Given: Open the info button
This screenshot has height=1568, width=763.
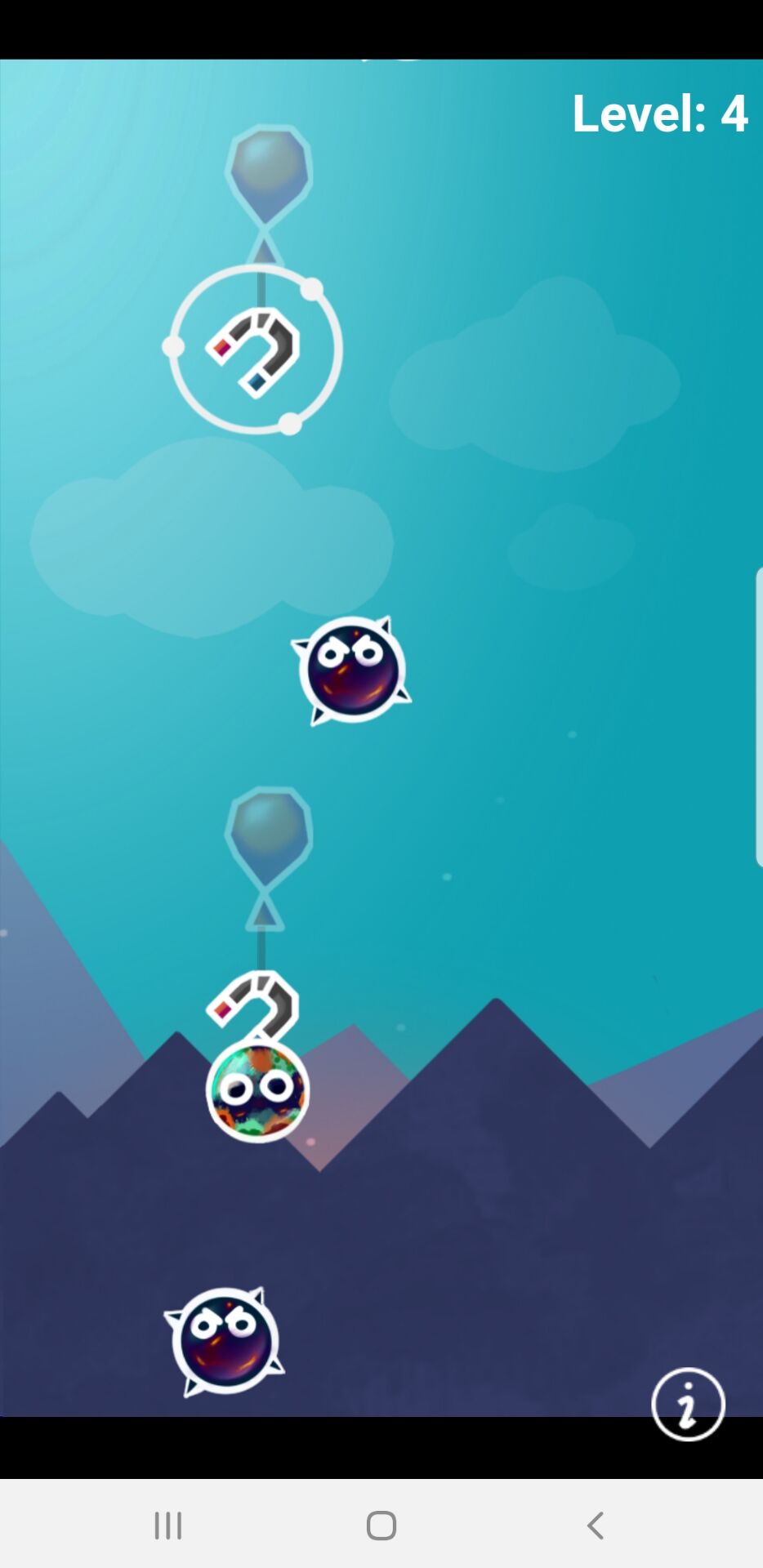Looking at the screenshot, I should [x=688, y=1404].
